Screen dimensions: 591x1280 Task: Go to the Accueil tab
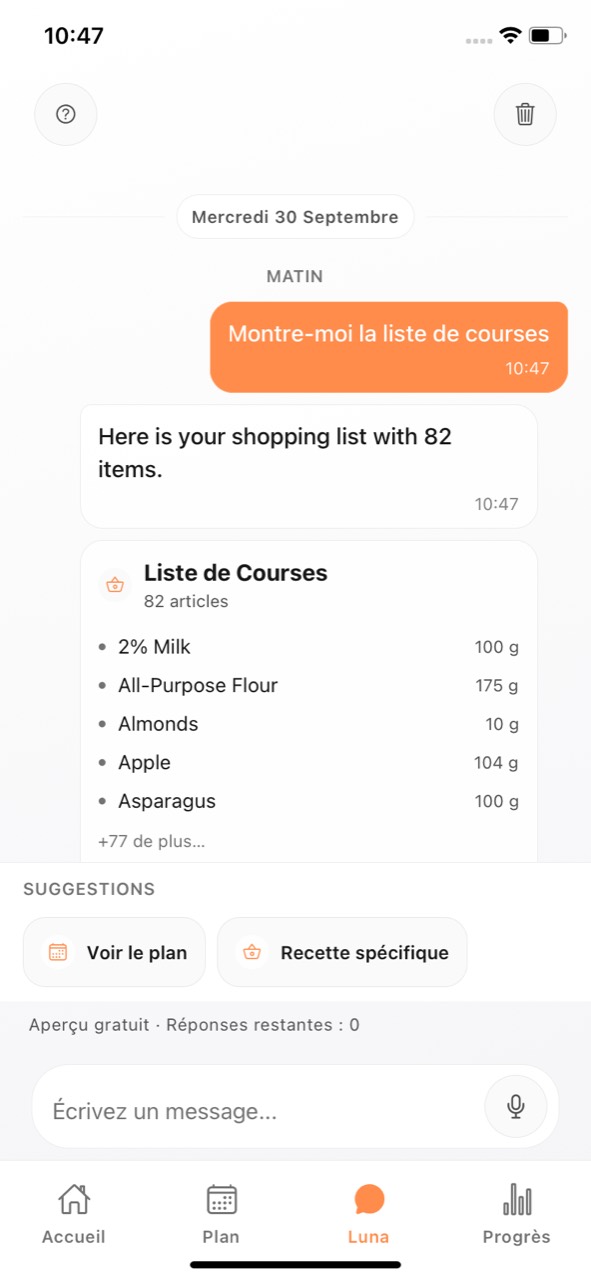point(74,1213)
